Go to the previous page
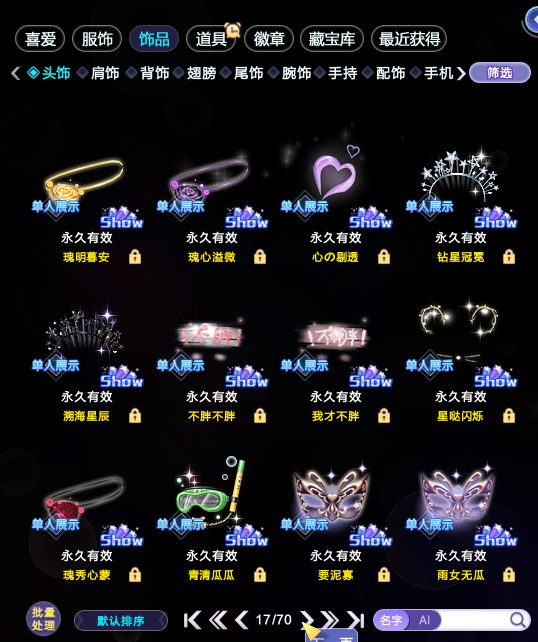Image resolution: width=538 pixels, height=642 pixels. [242, 620]
